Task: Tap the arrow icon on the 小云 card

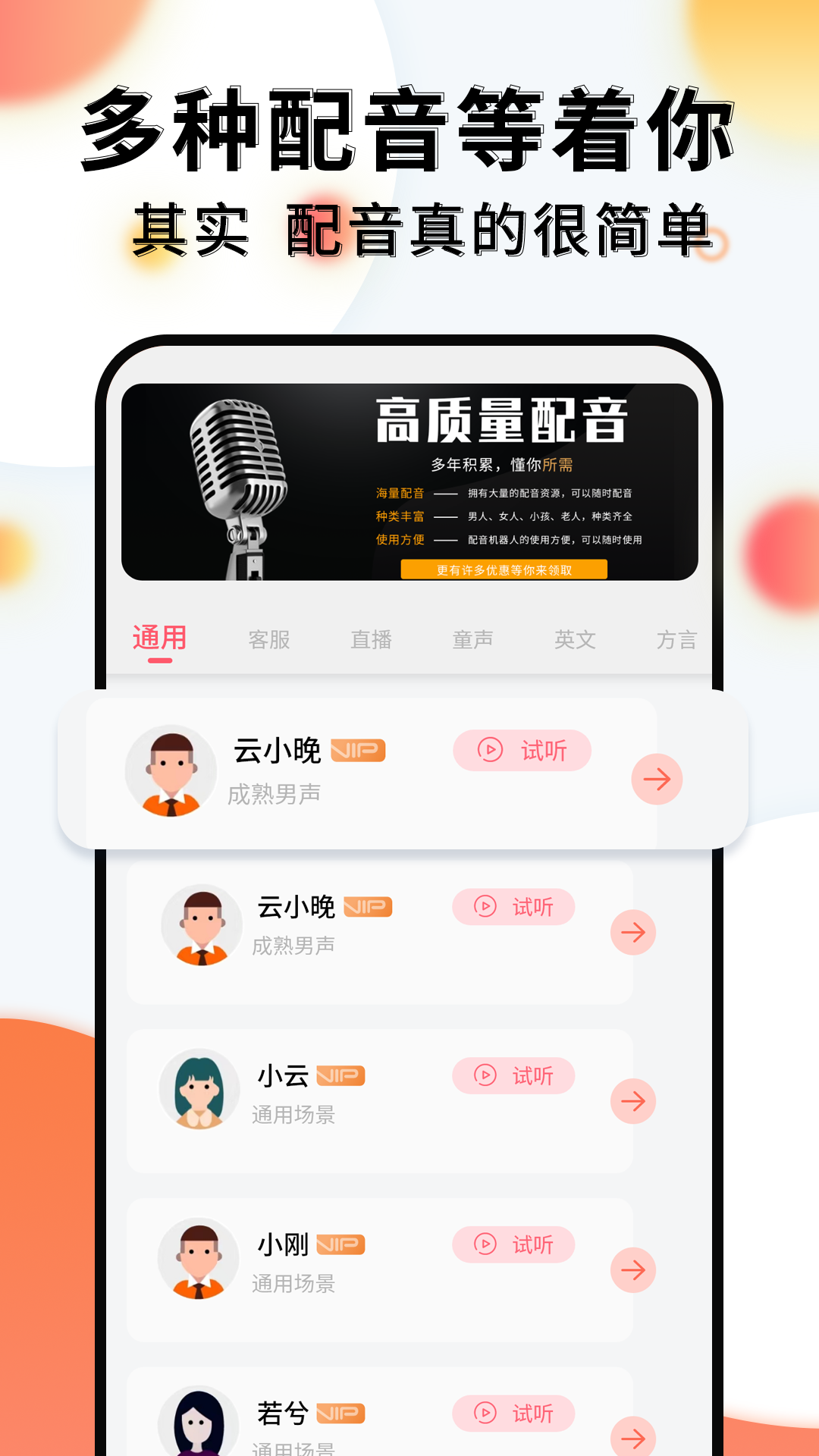Action: pyautogui.click(x=632, y=1103)
